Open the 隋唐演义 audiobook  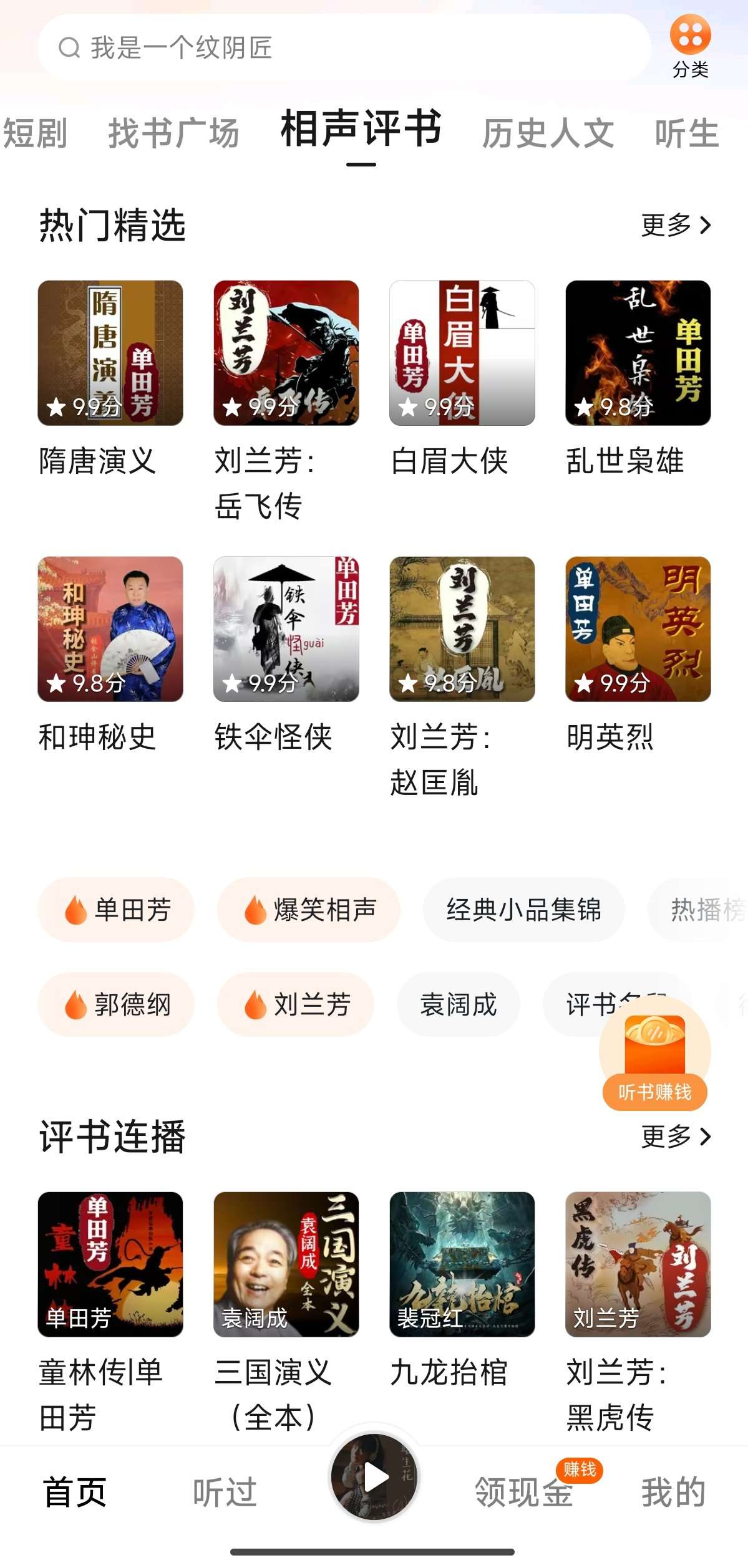click(x=110, y=353)
